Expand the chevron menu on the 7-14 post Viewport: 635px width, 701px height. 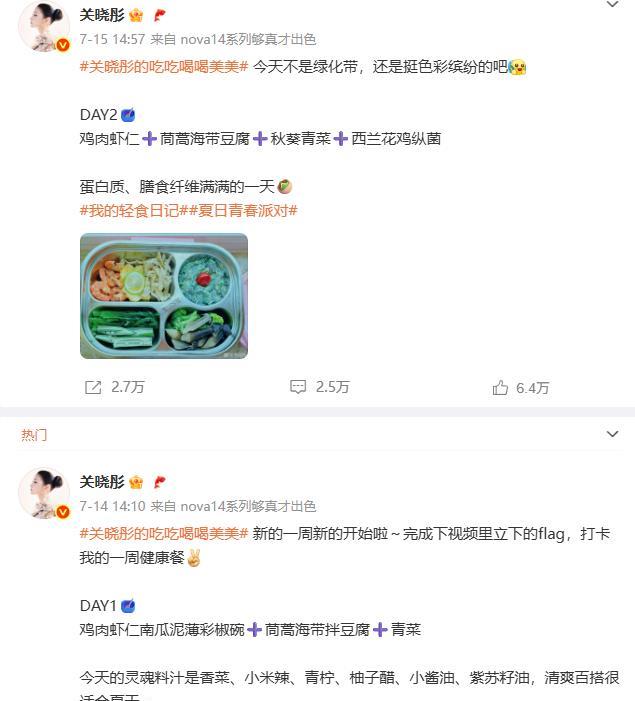click(x=613, y=435)
